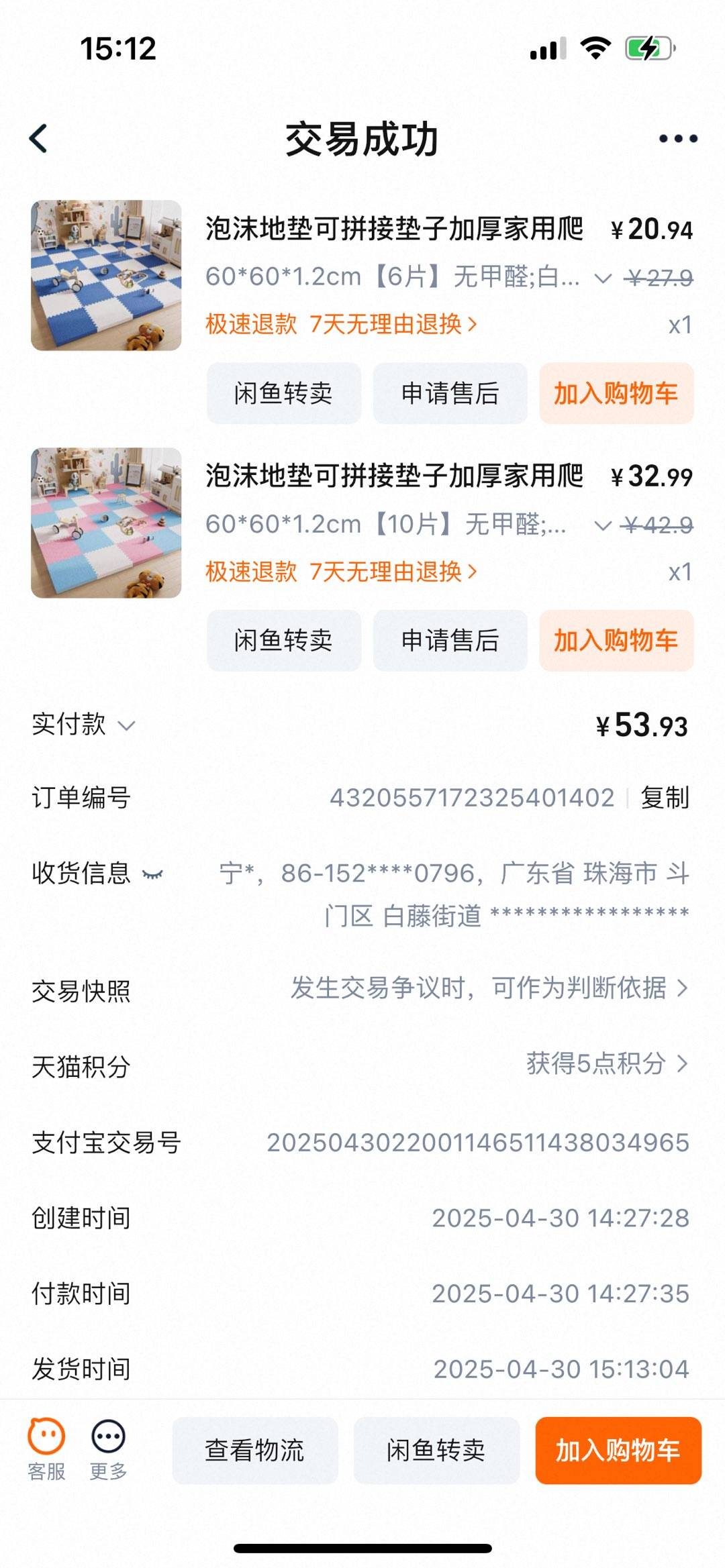
Task: Open the 更多 options at the bottom
Action: point(108,1449)
